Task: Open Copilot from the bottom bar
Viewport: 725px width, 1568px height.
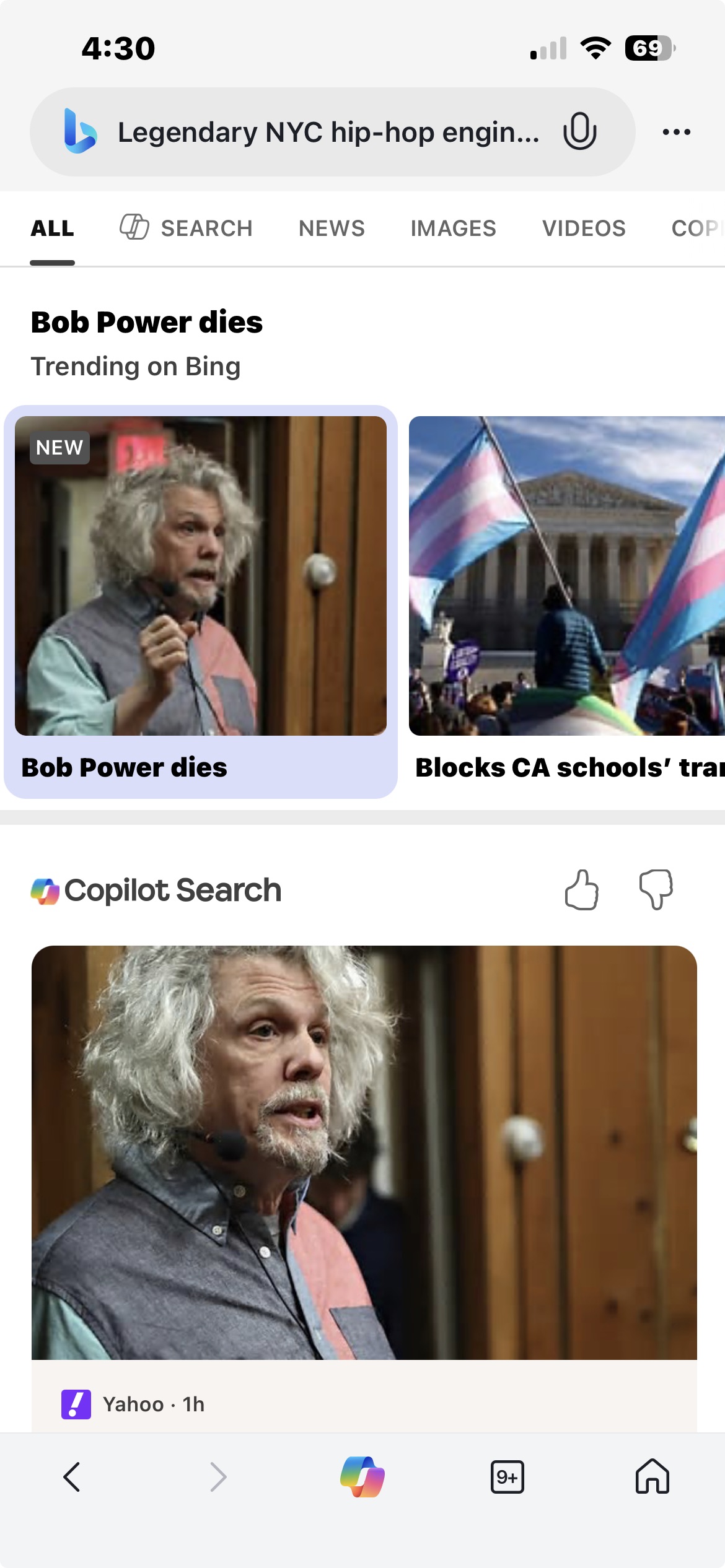Action: (x=362, y=1477)
